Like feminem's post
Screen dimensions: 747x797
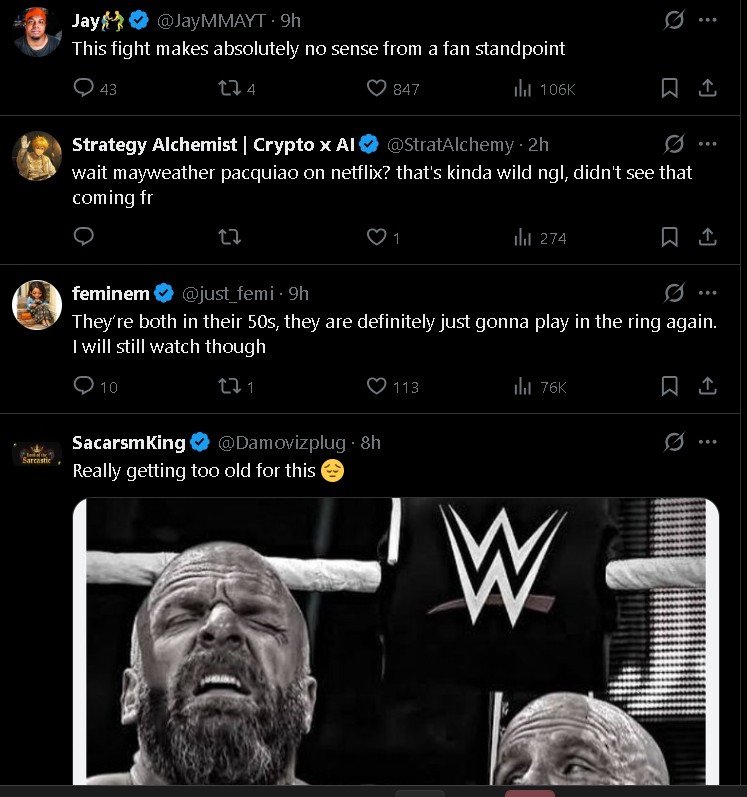(377, 386)
